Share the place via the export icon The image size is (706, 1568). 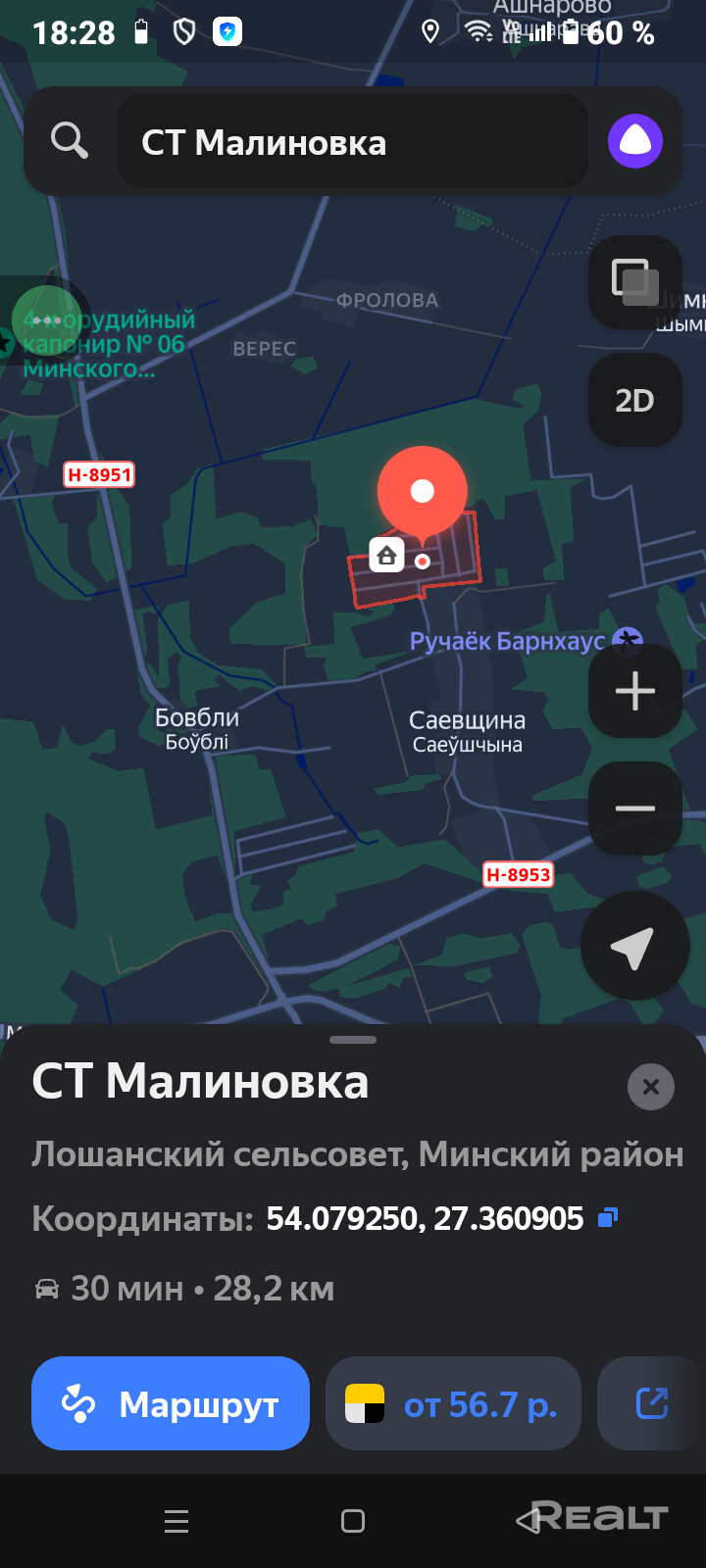pos(652,1404)
